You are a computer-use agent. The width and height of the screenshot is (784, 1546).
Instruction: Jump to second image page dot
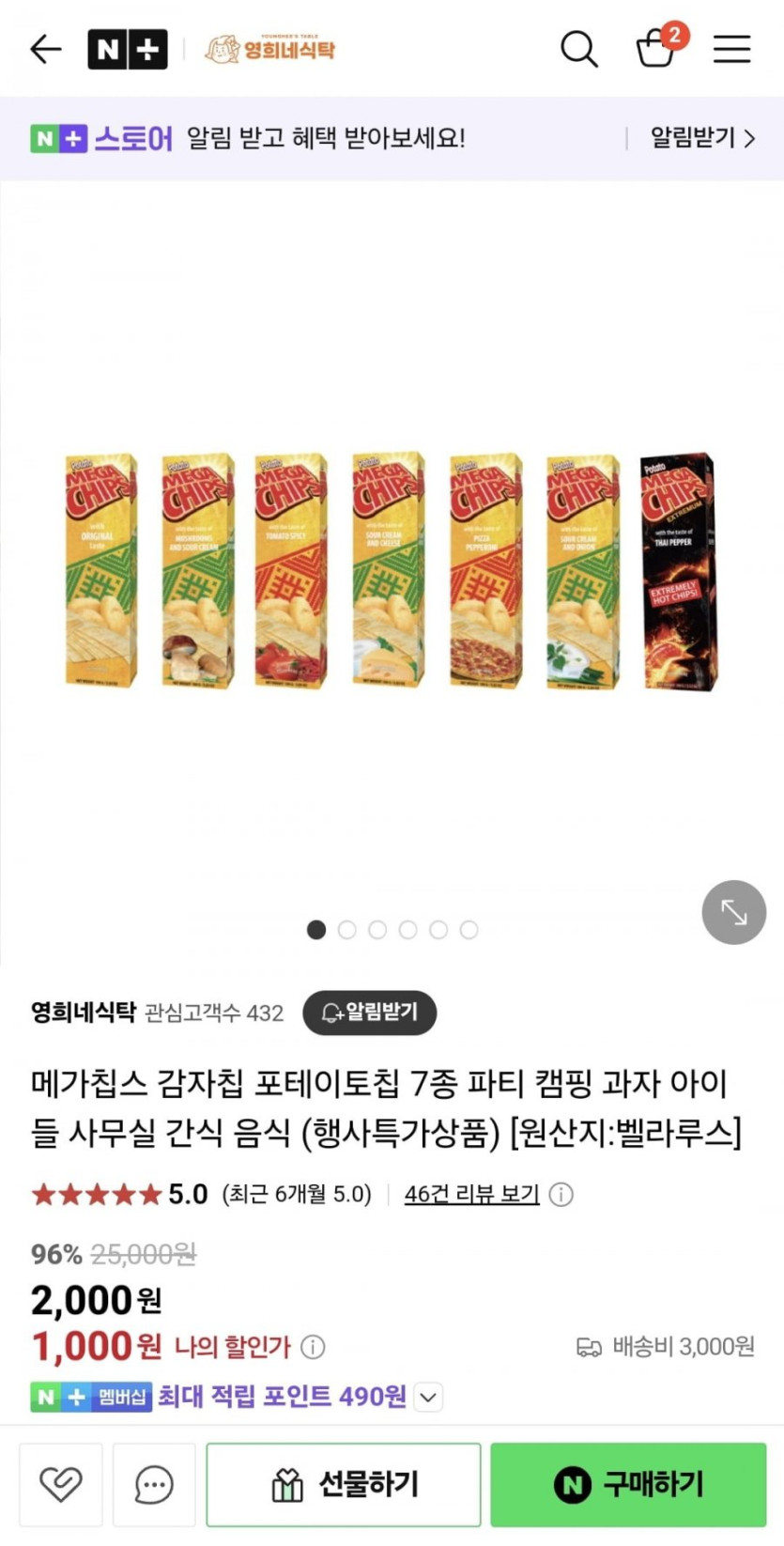(346, 930)
